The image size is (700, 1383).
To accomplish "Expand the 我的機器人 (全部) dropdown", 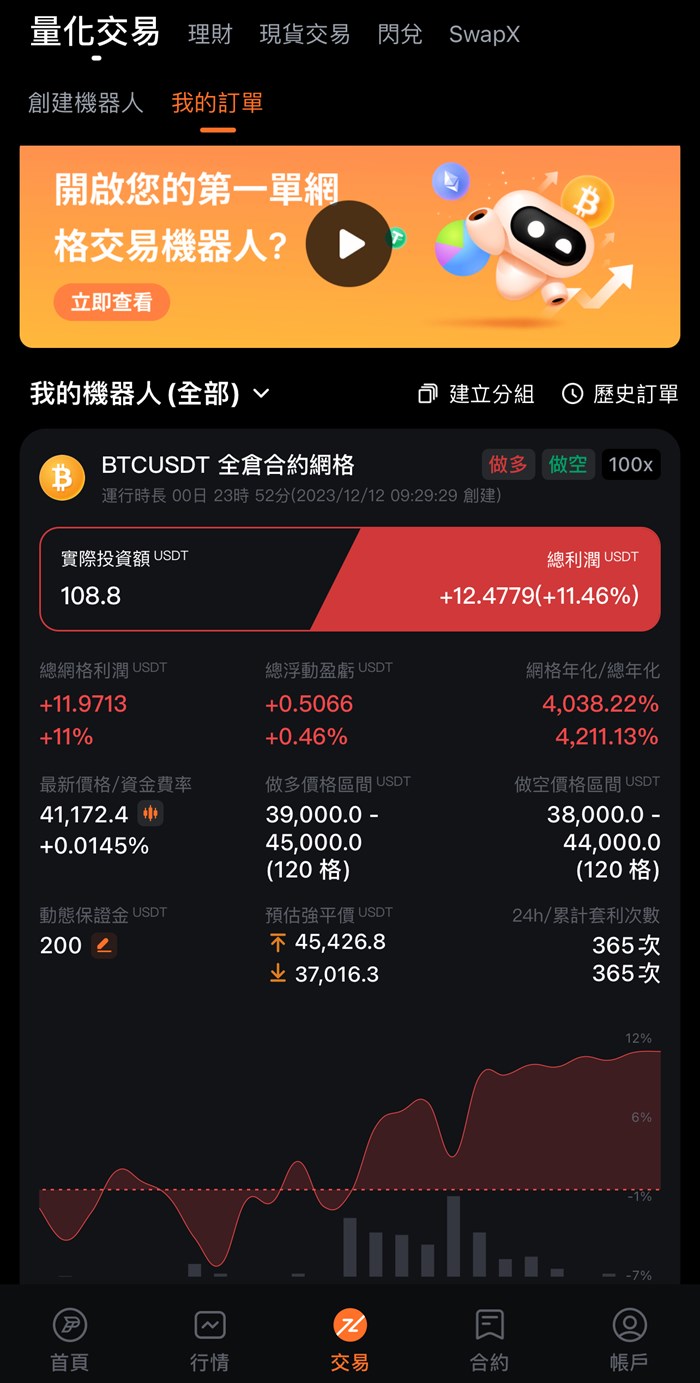I will click(150, 394).
